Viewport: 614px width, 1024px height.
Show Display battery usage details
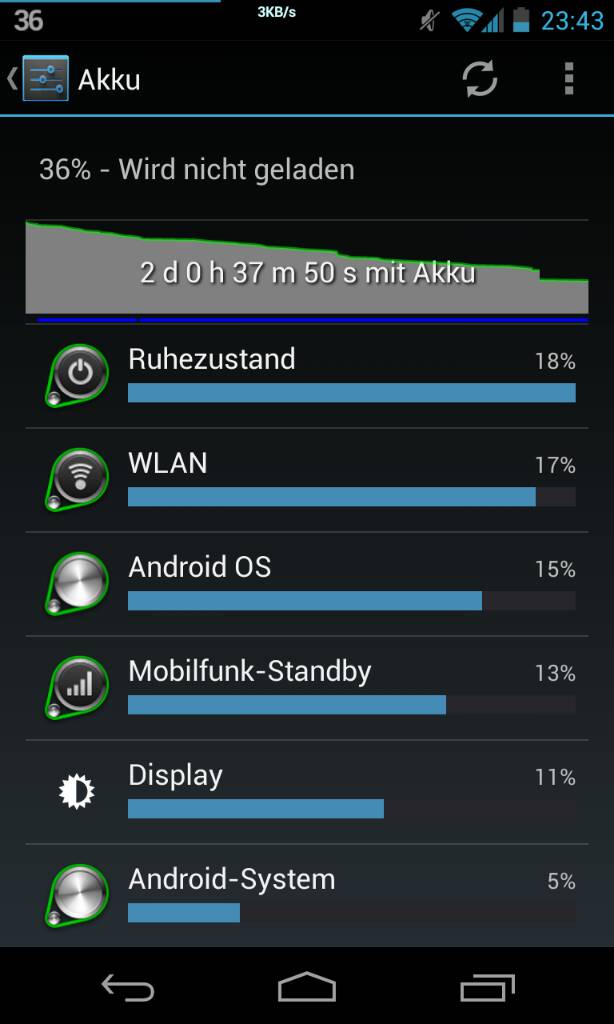tap(307, 792)
